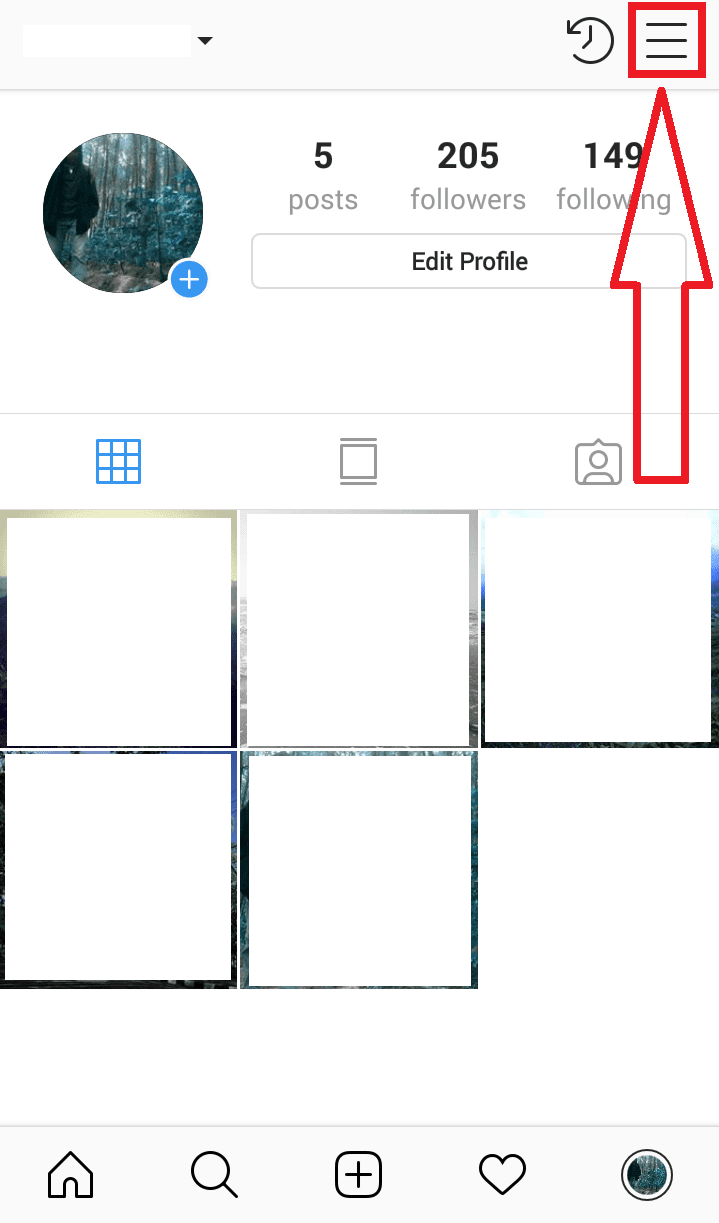Open the archive clock icon
This screenshot has width=719, height=1223.
pos(590,42)
